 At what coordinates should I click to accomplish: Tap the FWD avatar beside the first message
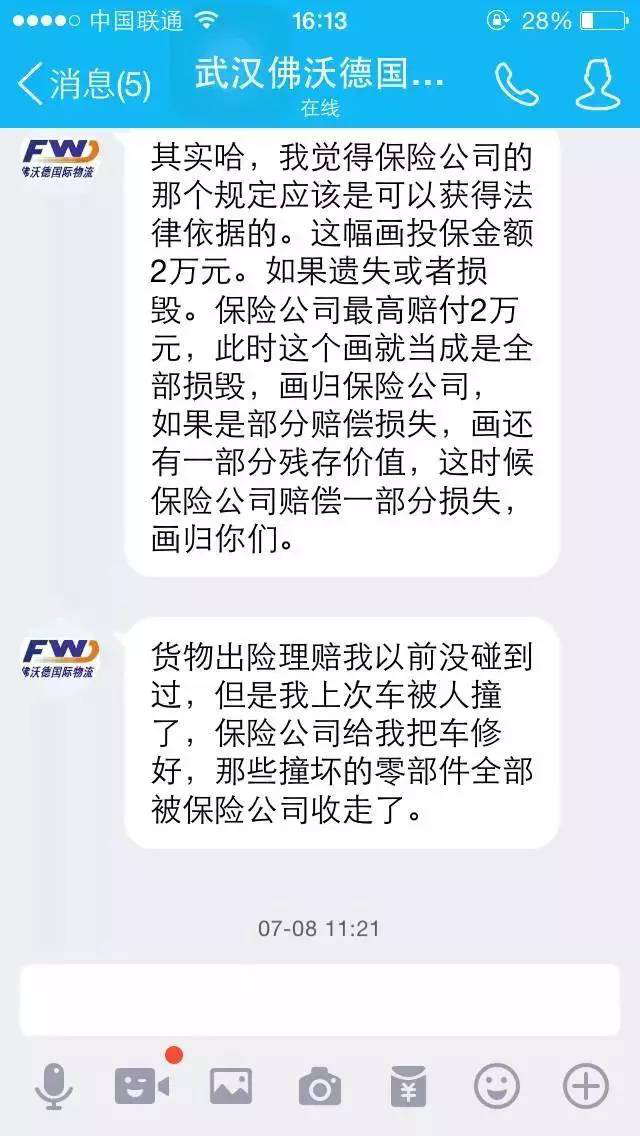pos(60,158)
